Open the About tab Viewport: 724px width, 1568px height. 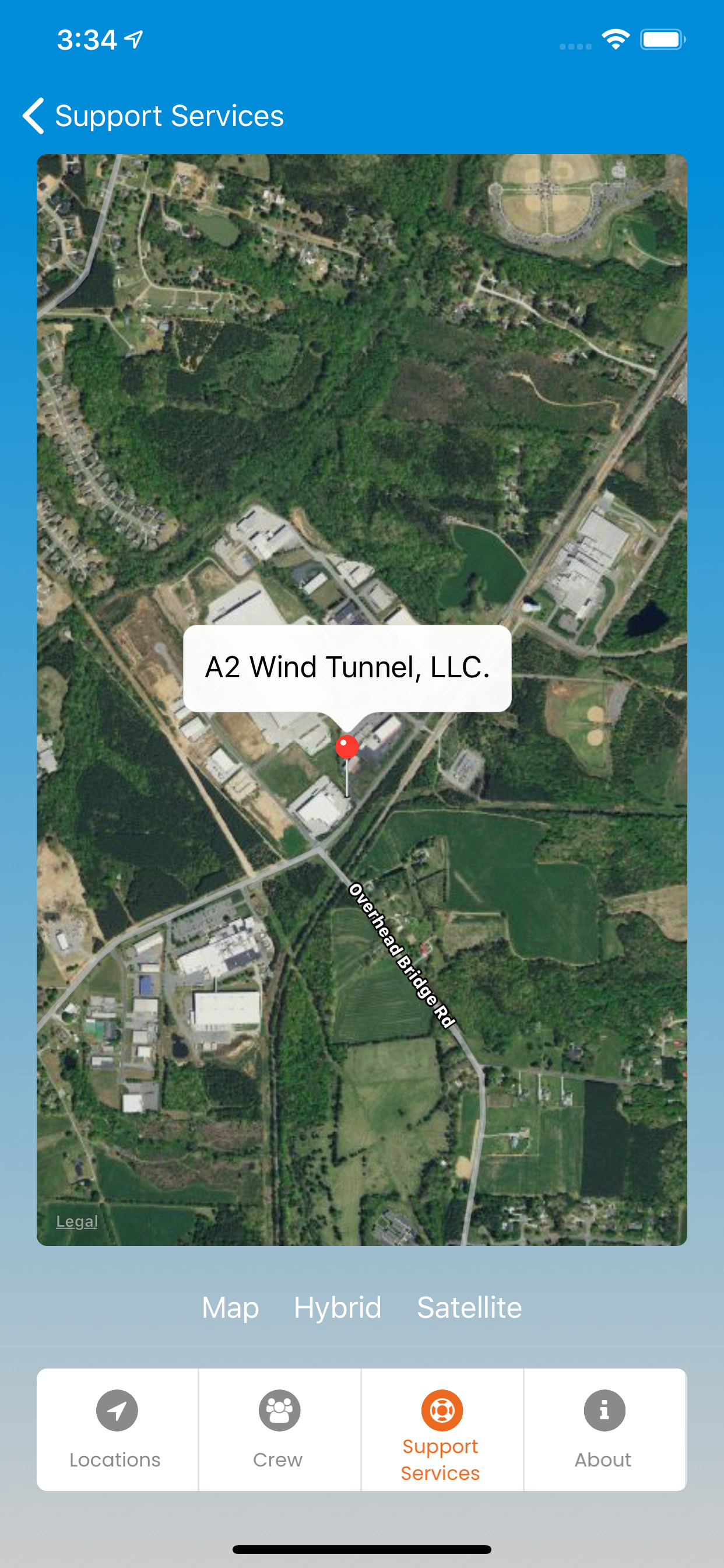point(604,1429)
